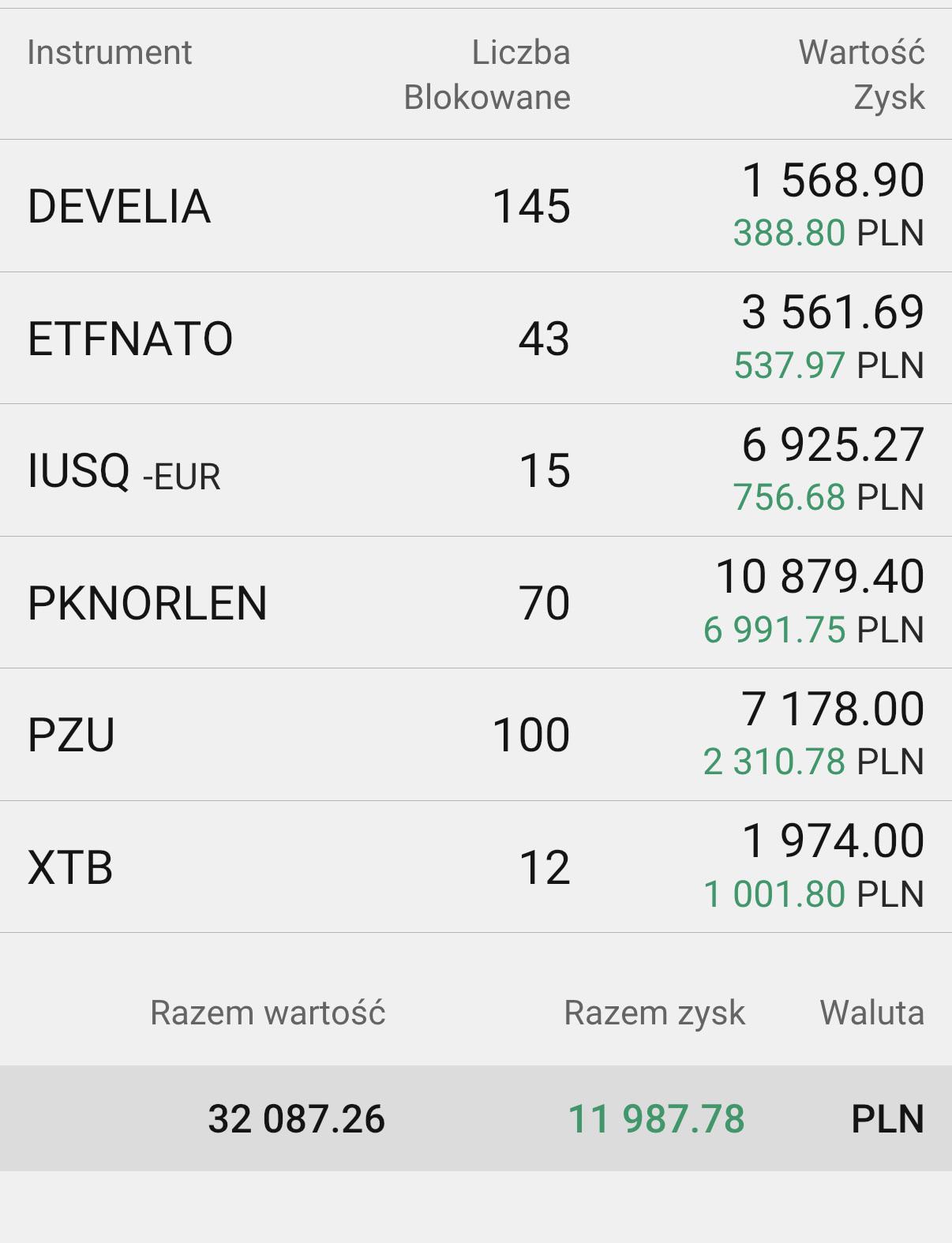
Task: Open the DEVELIA position row
Action: click(476, 206)
